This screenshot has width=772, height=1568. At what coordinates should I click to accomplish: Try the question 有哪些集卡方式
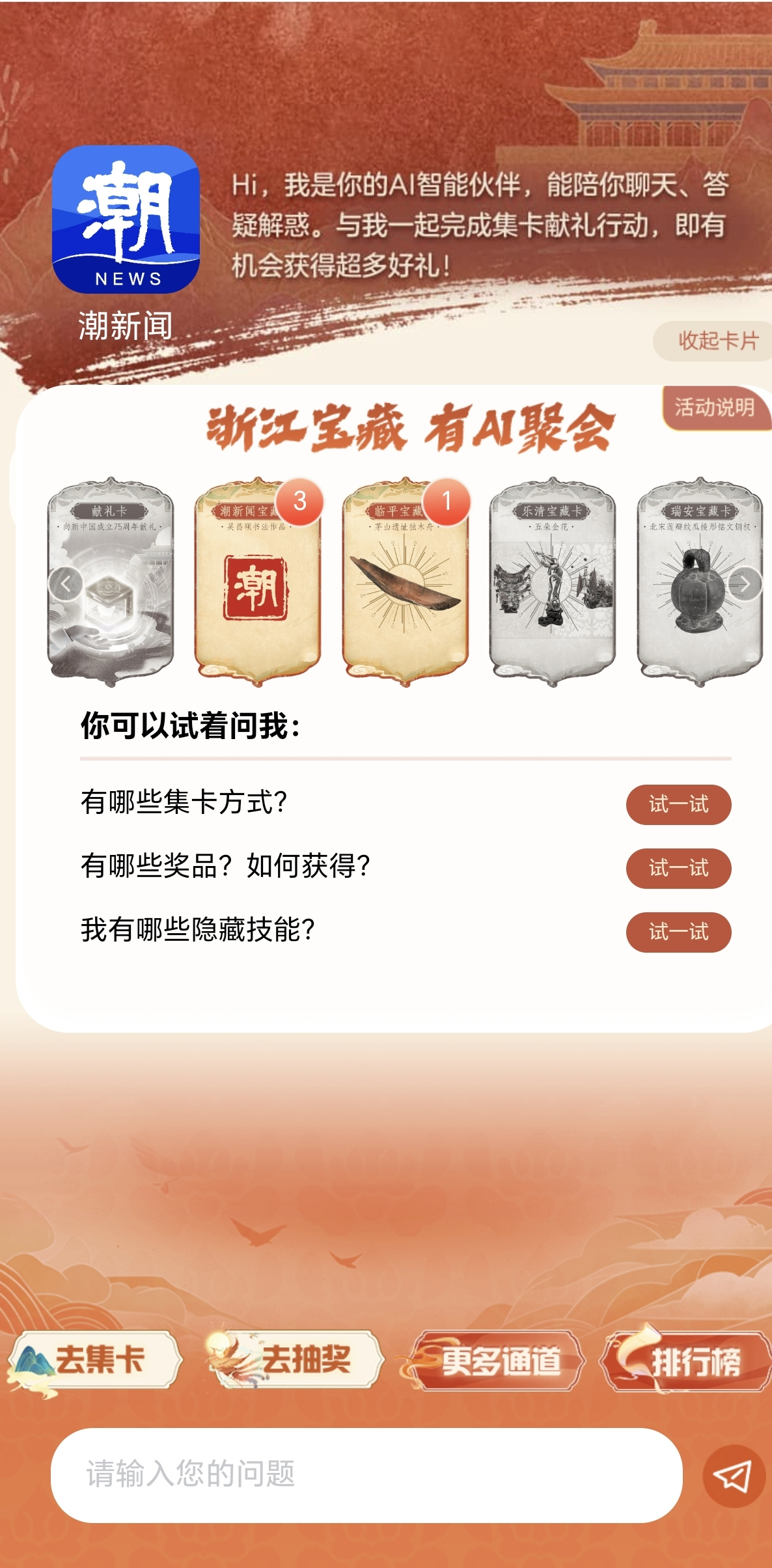(x=678, y=804)
